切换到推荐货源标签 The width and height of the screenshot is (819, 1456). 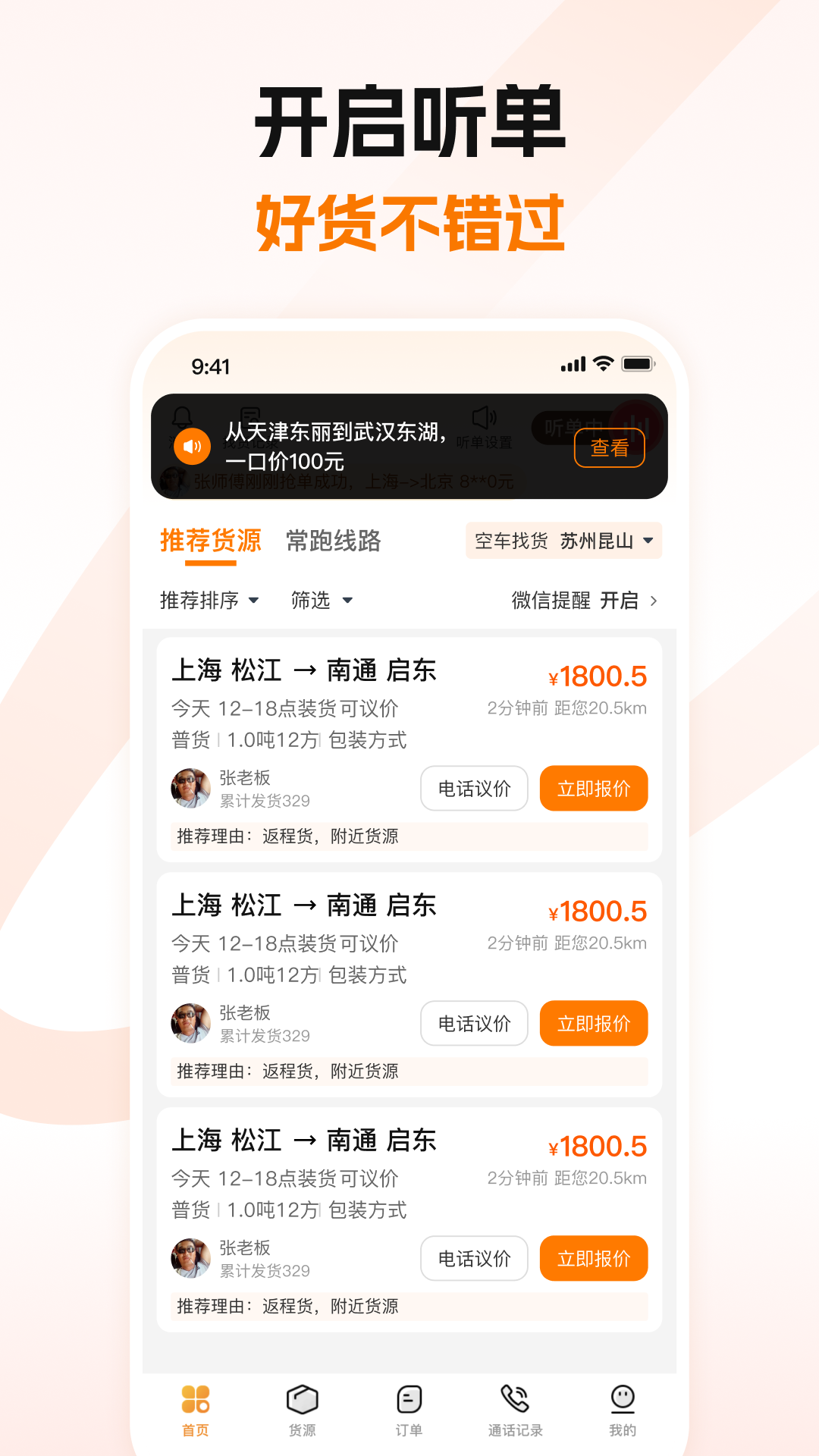click(x=210, y=541)
